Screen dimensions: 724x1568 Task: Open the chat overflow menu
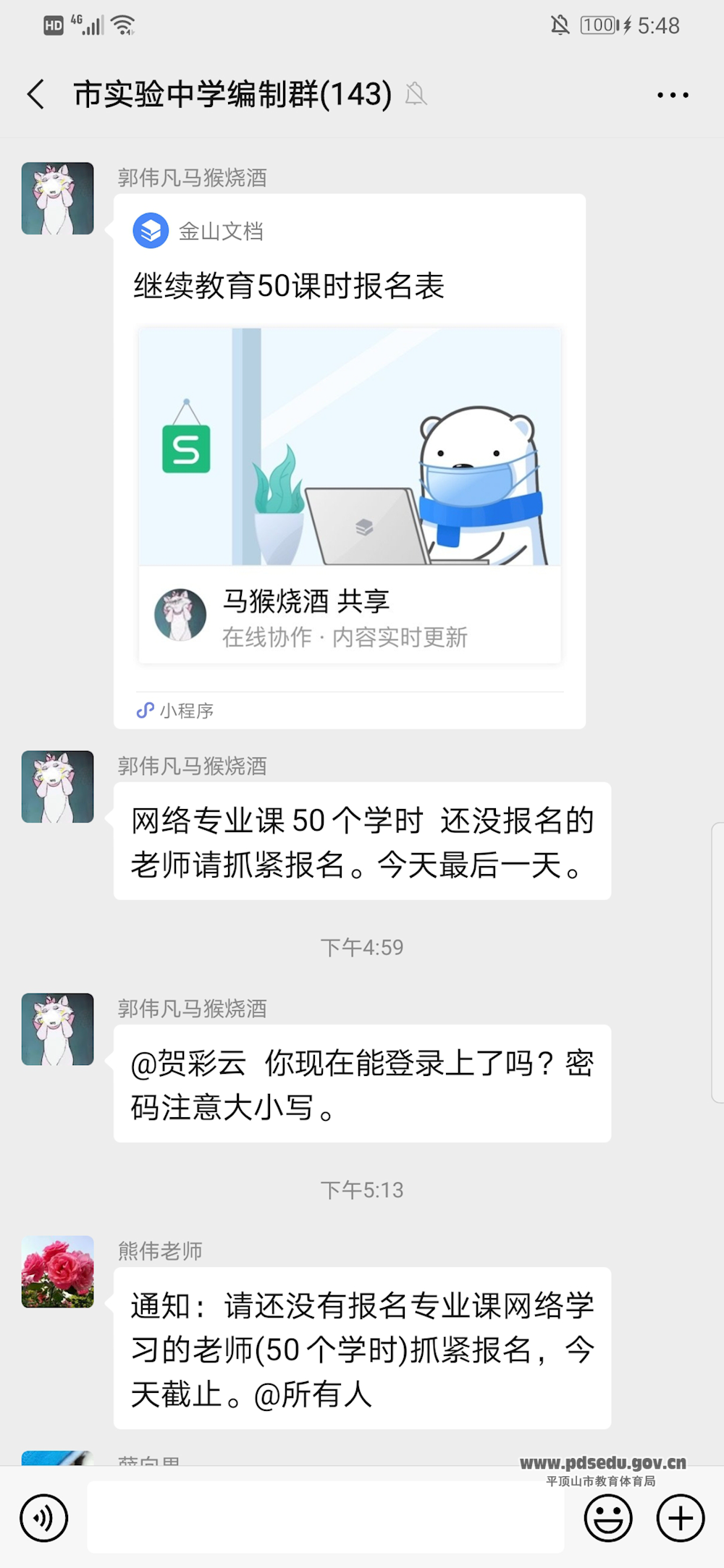pyautogui.click(x=673, y=95)
